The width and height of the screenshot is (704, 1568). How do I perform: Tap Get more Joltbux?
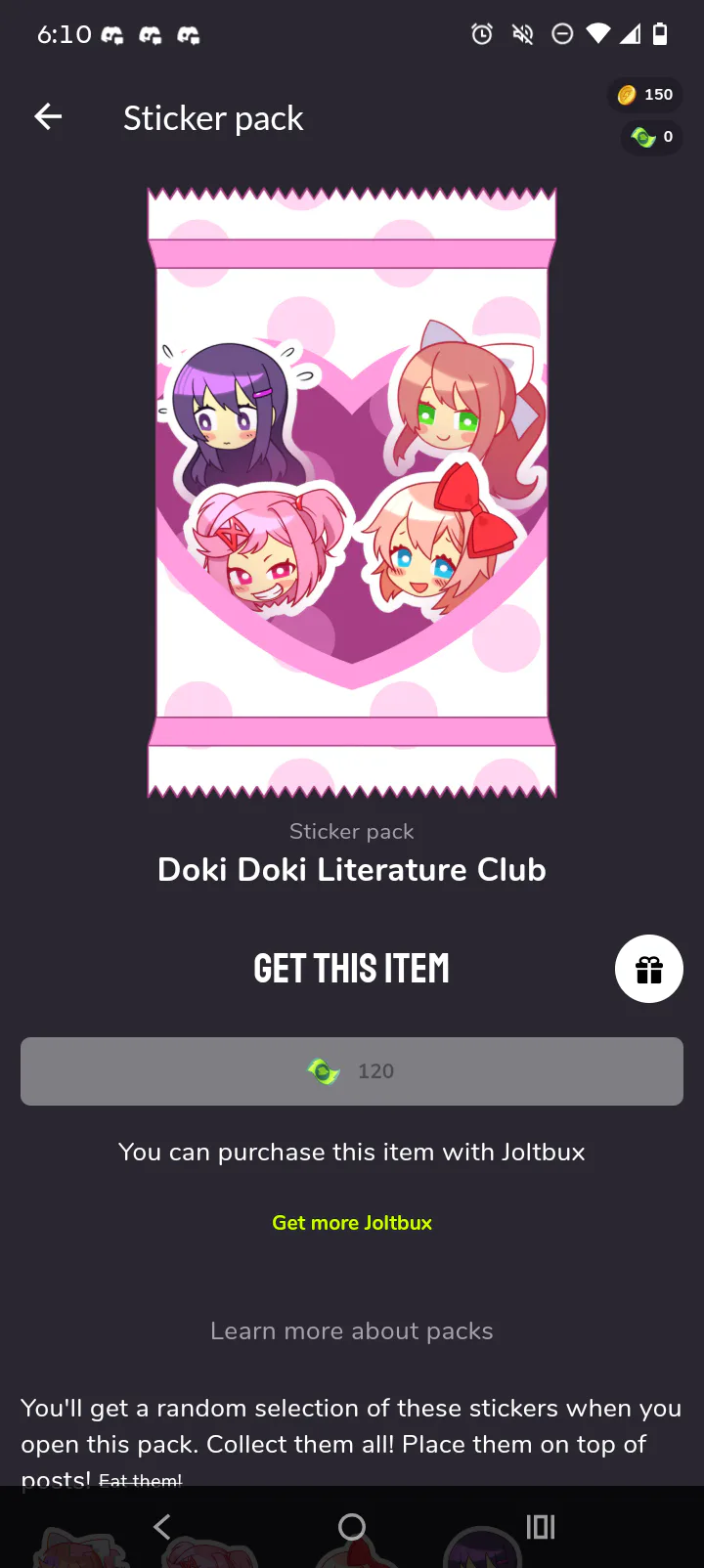352,1223
